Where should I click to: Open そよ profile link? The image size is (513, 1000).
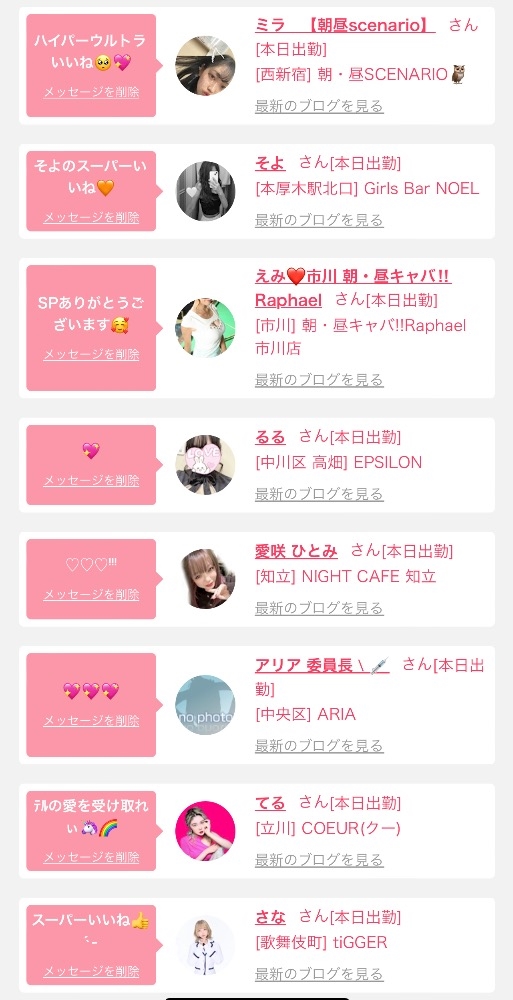point(270,163)
